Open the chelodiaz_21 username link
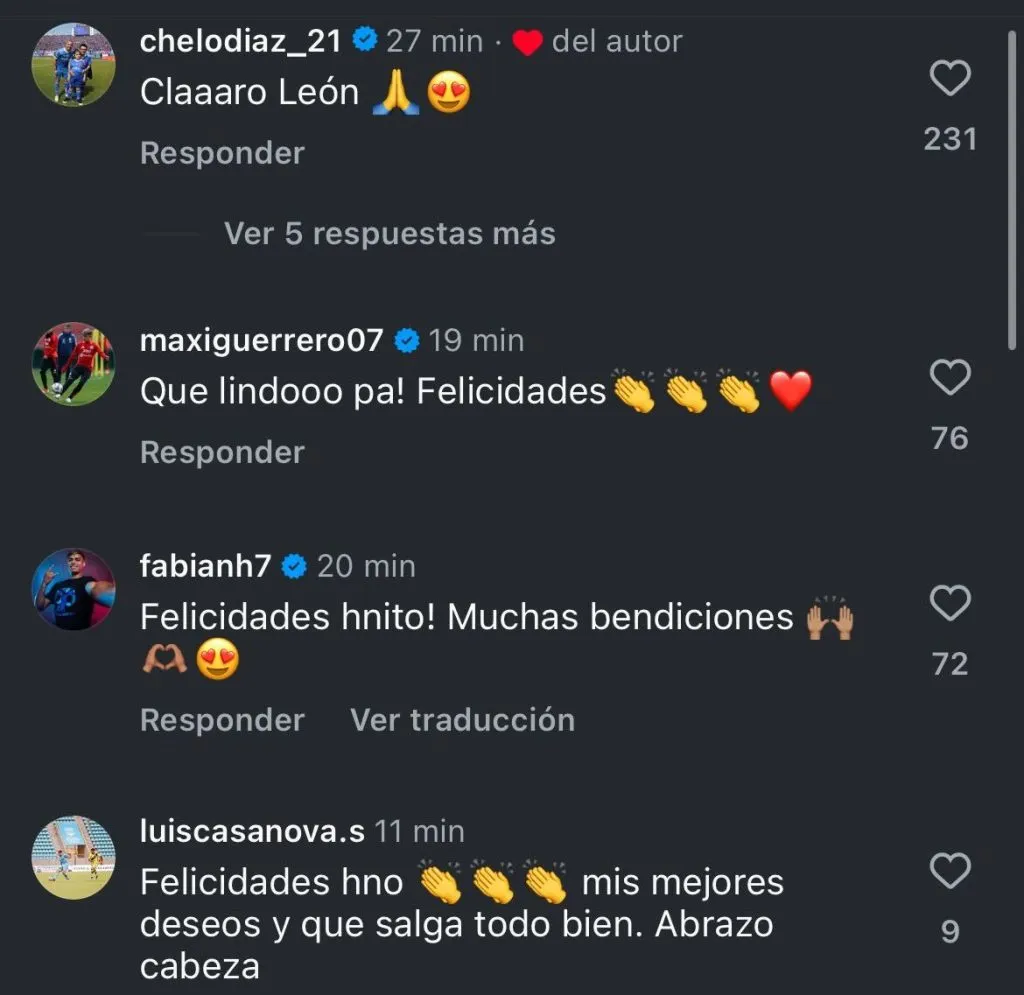1024x995 pixels. click(241, 41)
